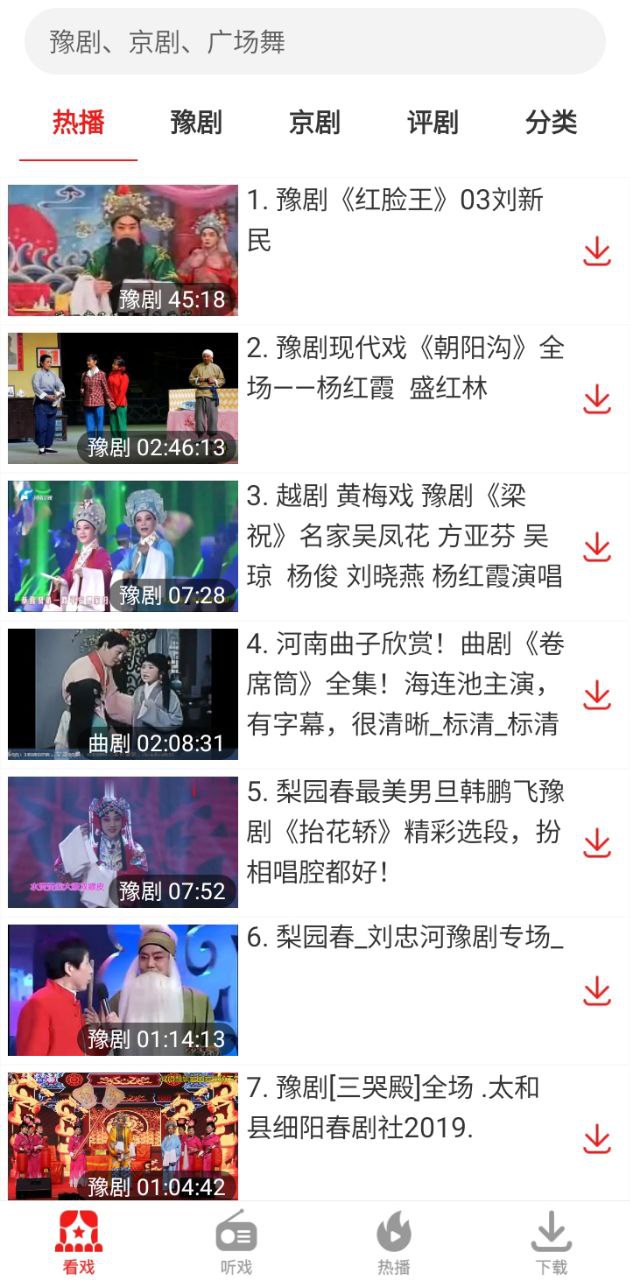Download 豫剧[三哭殿]全场
Image resolution: width=630 pixels, height=1280 pixels.
(x=597, y=1139)
